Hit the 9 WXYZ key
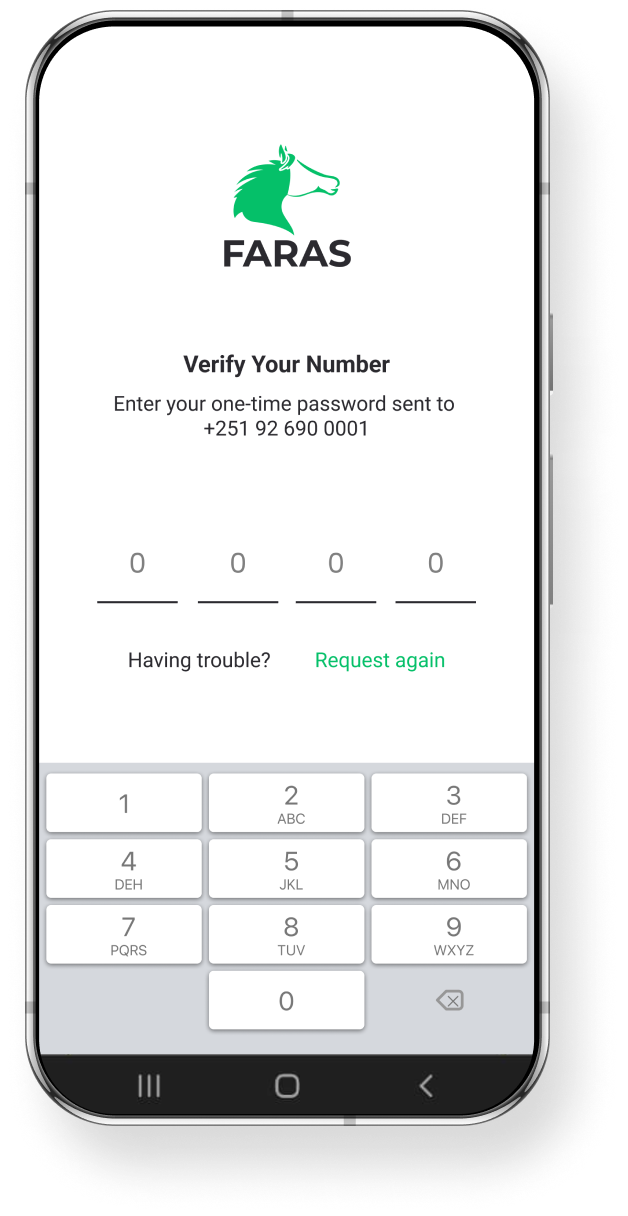Screen dimensions: 628x1216 pos(449,935)
